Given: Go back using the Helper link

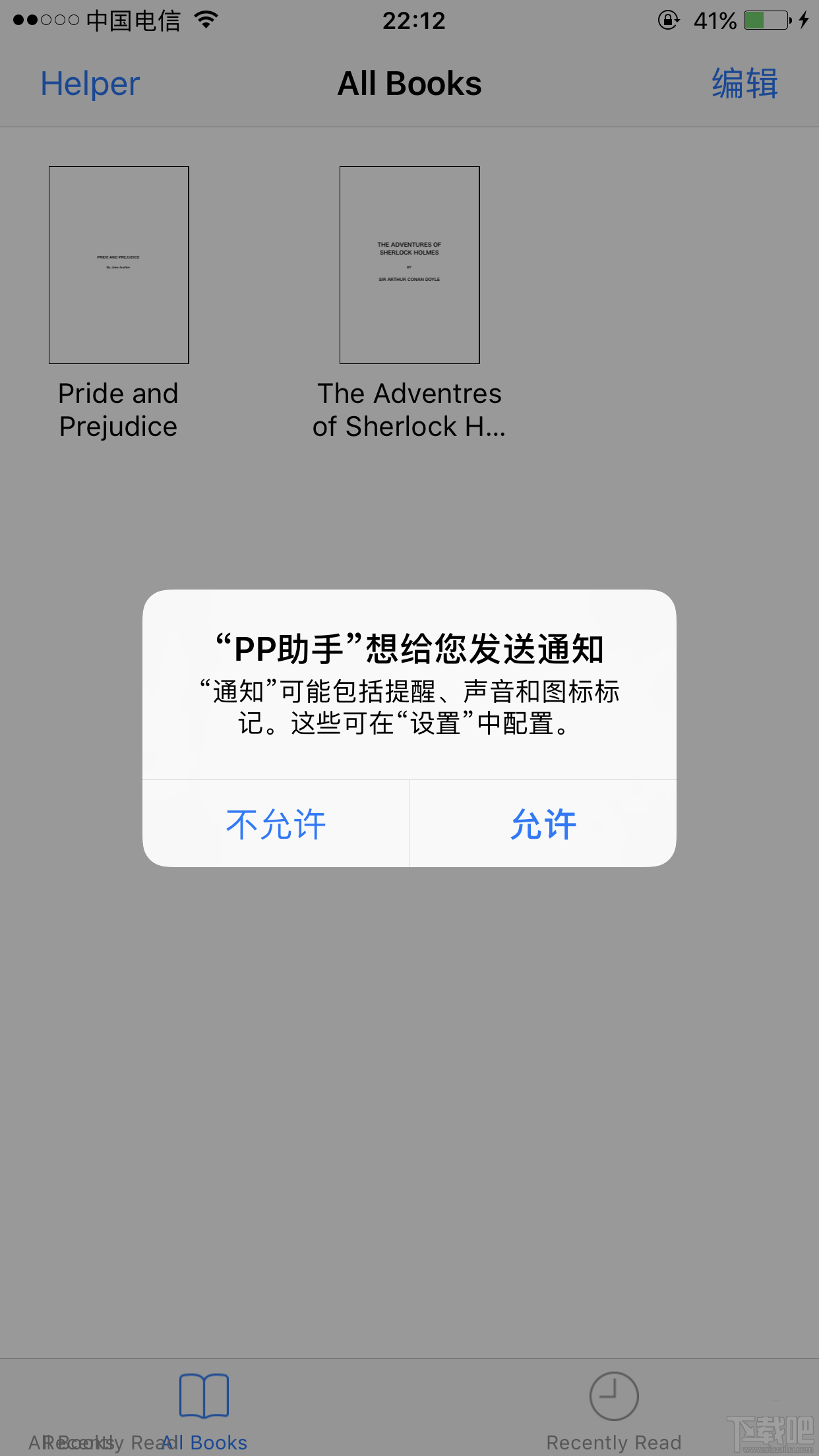Looking at the screenshot, I should [x=89, y=83].
